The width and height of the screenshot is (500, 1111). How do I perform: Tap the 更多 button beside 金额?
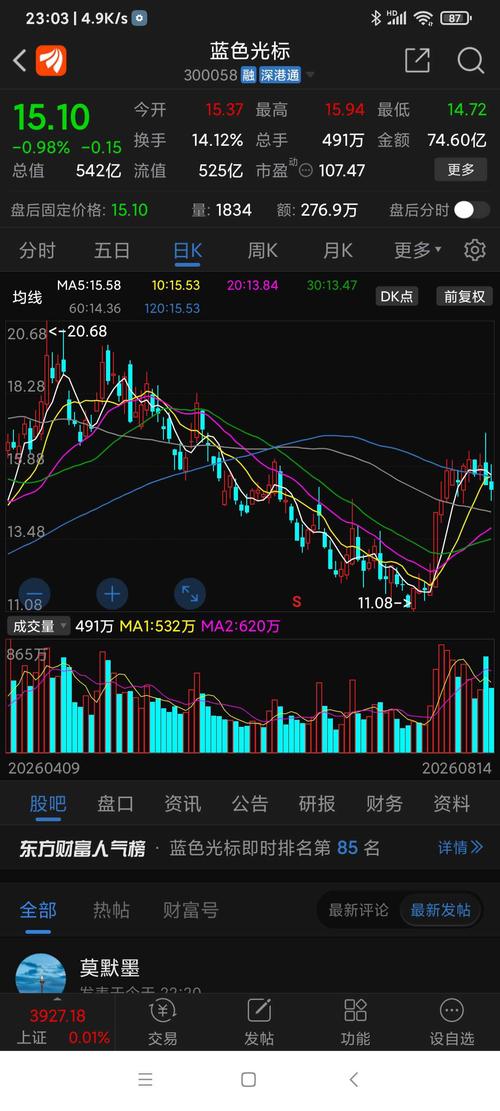point(460,170)
